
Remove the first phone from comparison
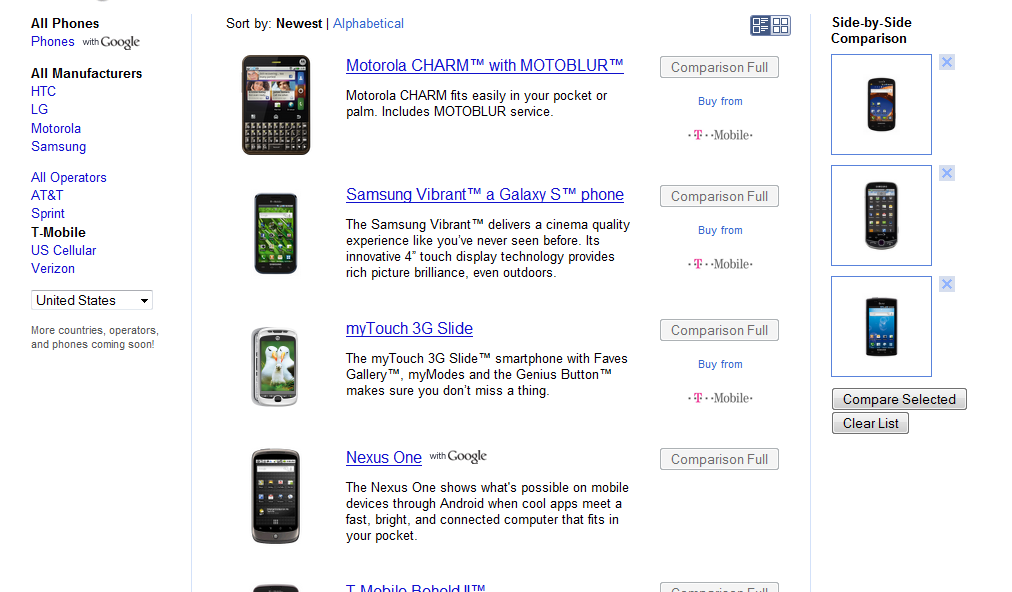point(947,62)
